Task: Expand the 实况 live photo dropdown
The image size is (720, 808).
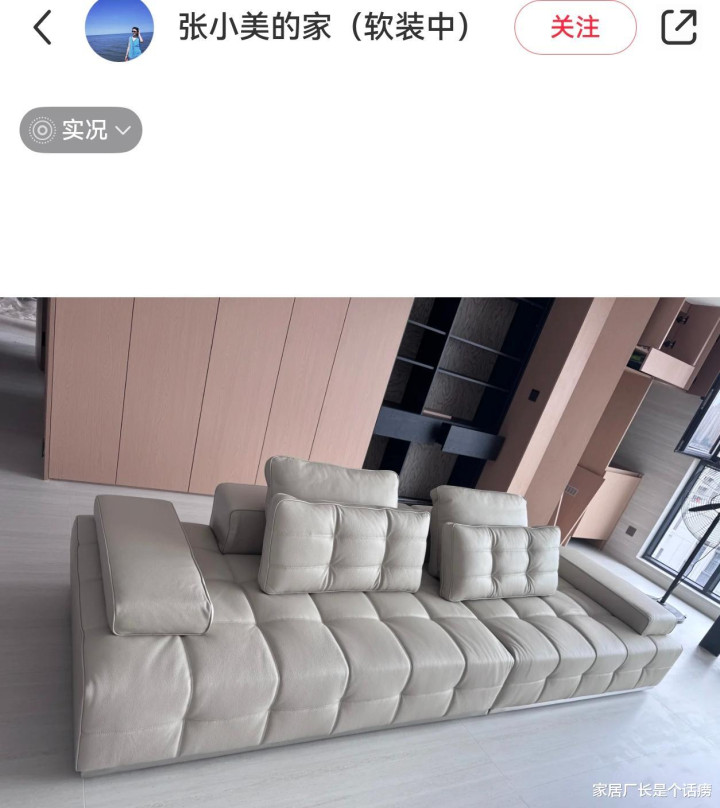Action: pos(81,130)
